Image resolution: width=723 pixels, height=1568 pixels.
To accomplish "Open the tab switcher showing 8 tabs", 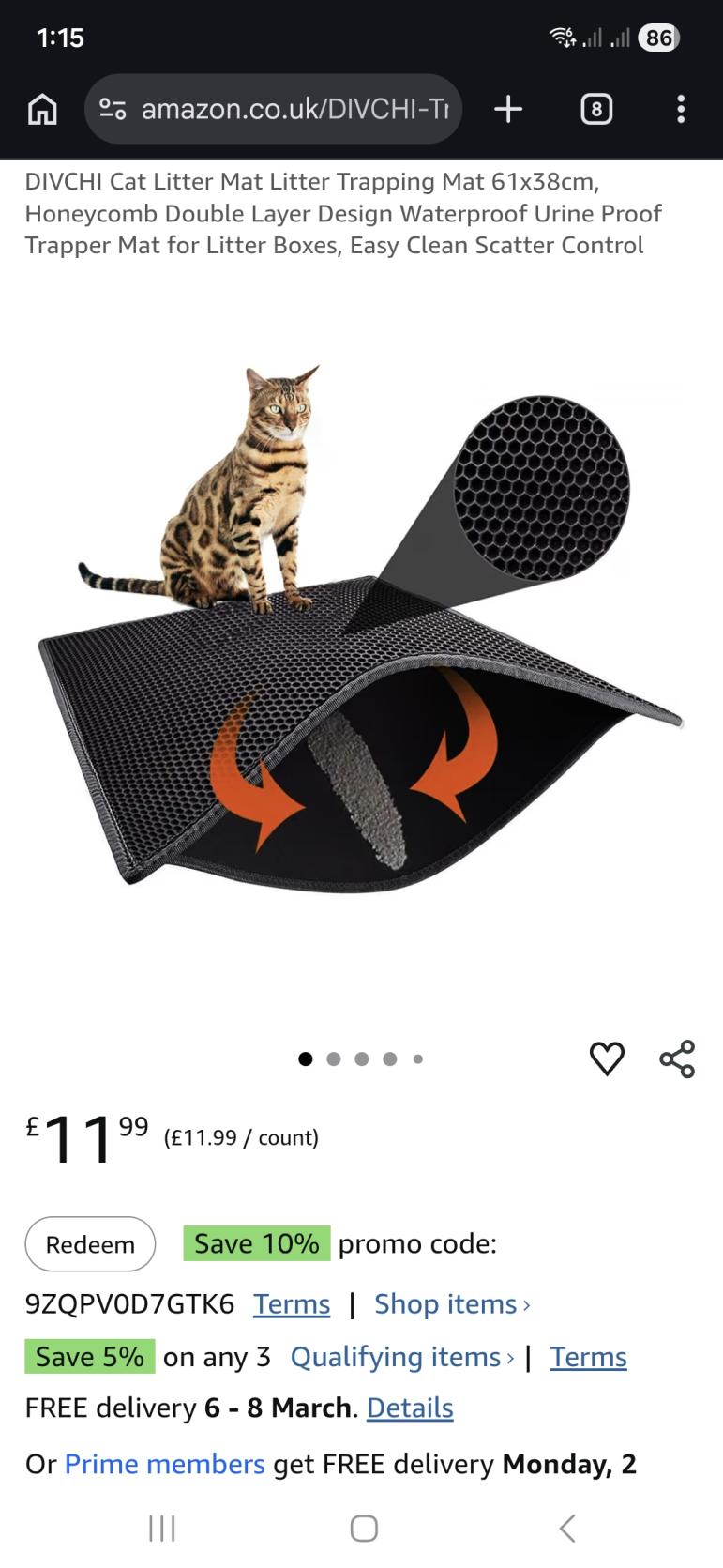I will [x=596, y=110].
